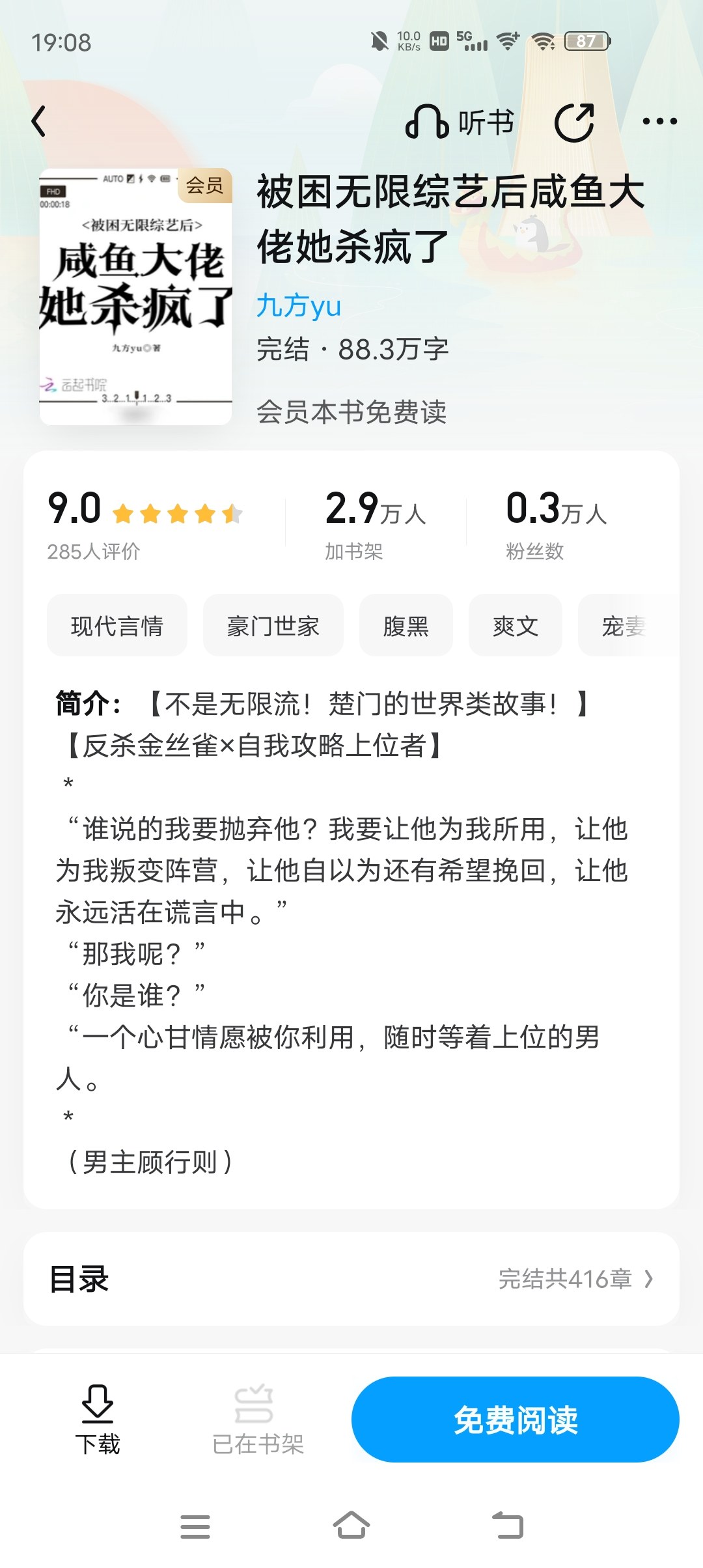Open the 目录 chapter list

pos(351,1279)
